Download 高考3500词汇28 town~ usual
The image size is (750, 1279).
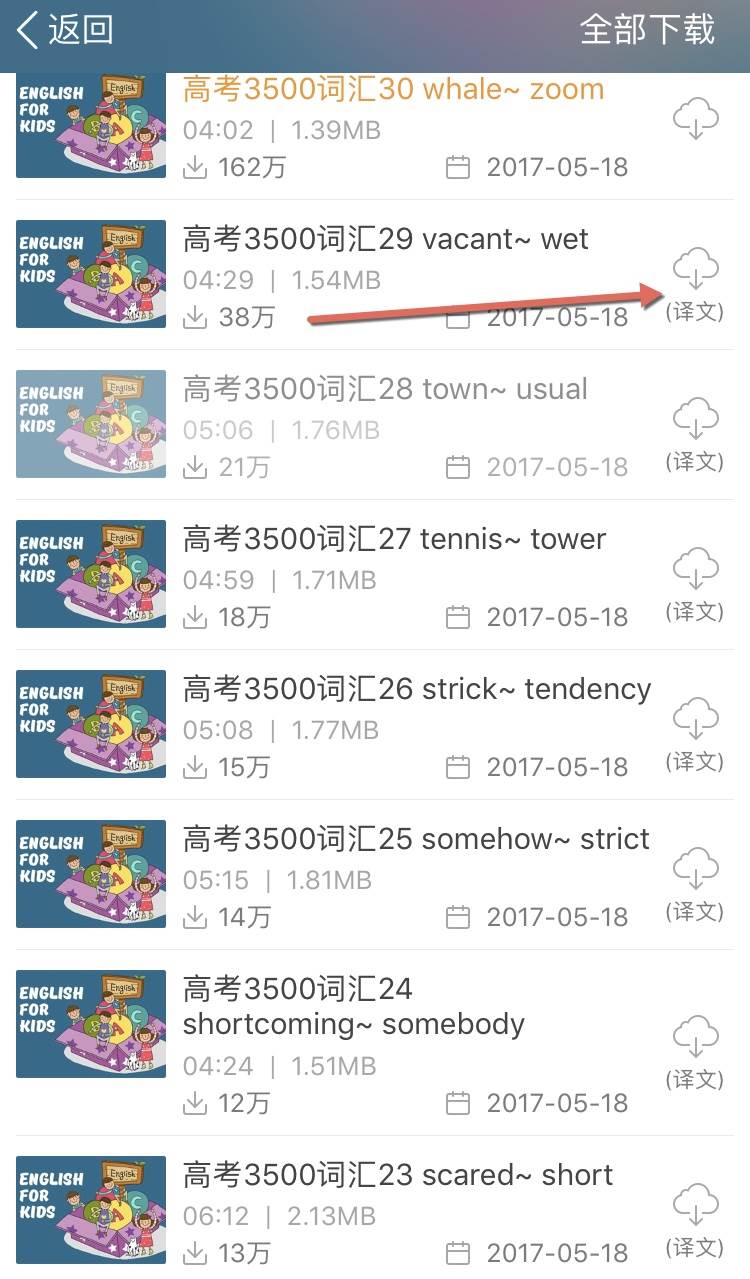tap(695, 418)
